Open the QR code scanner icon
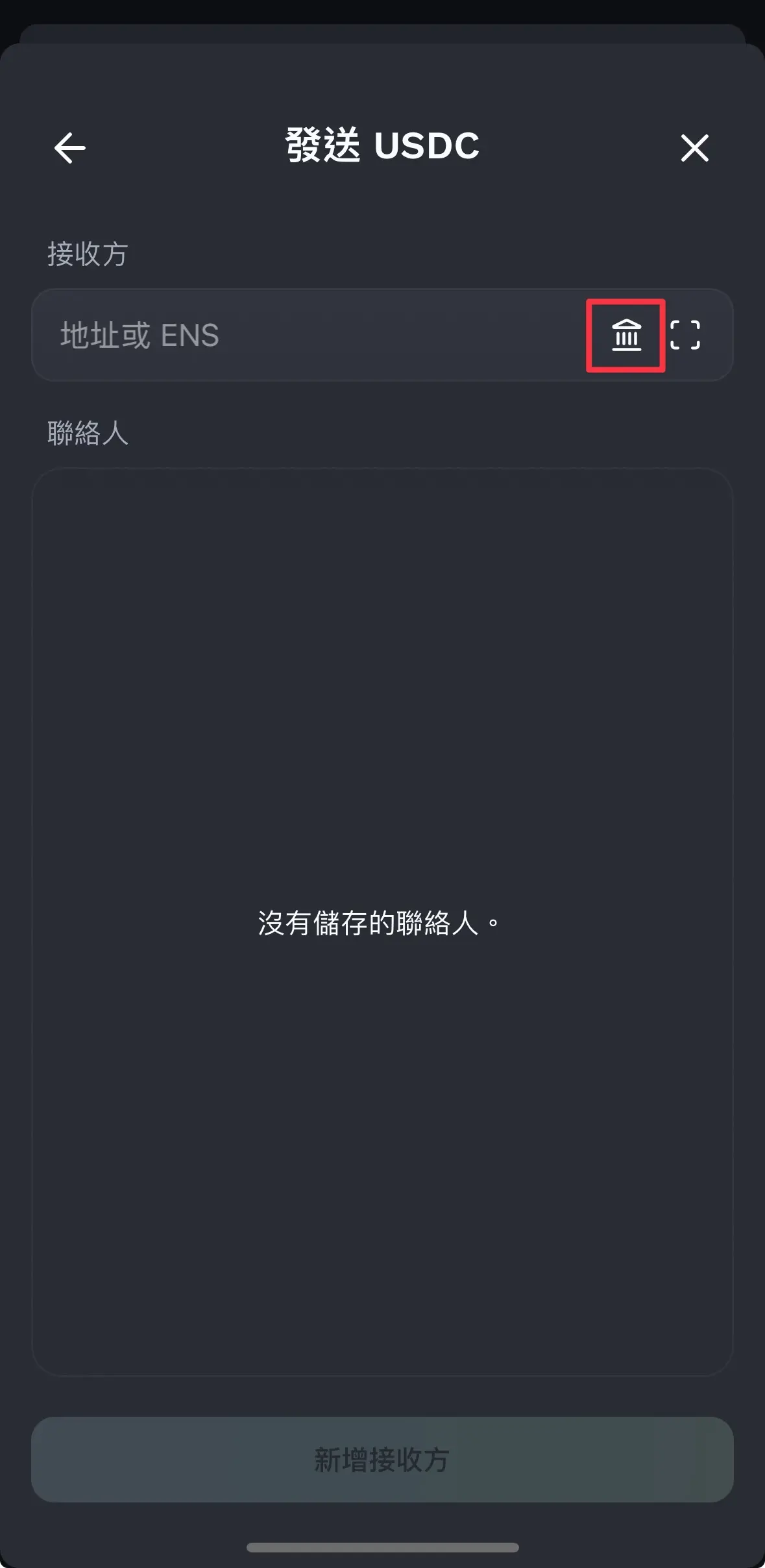765x1568 pixels. tap(685, 335)
